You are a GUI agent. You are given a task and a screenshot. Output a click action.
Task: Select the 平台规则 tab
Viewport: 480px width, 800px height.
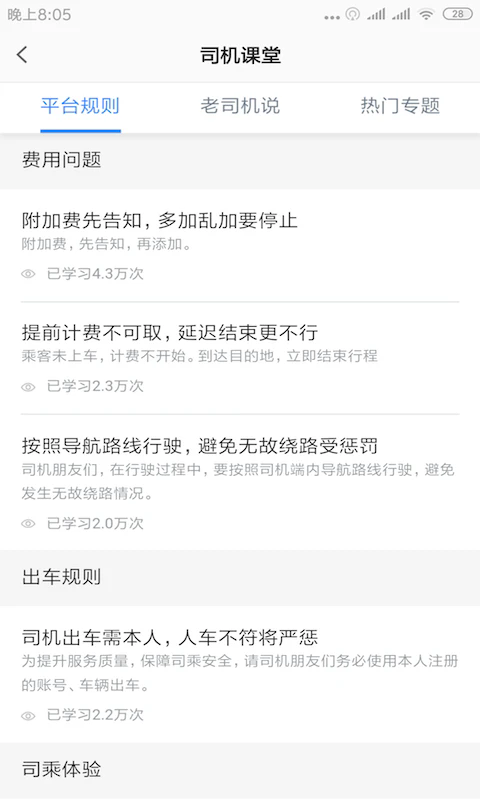tap(80, 106)
